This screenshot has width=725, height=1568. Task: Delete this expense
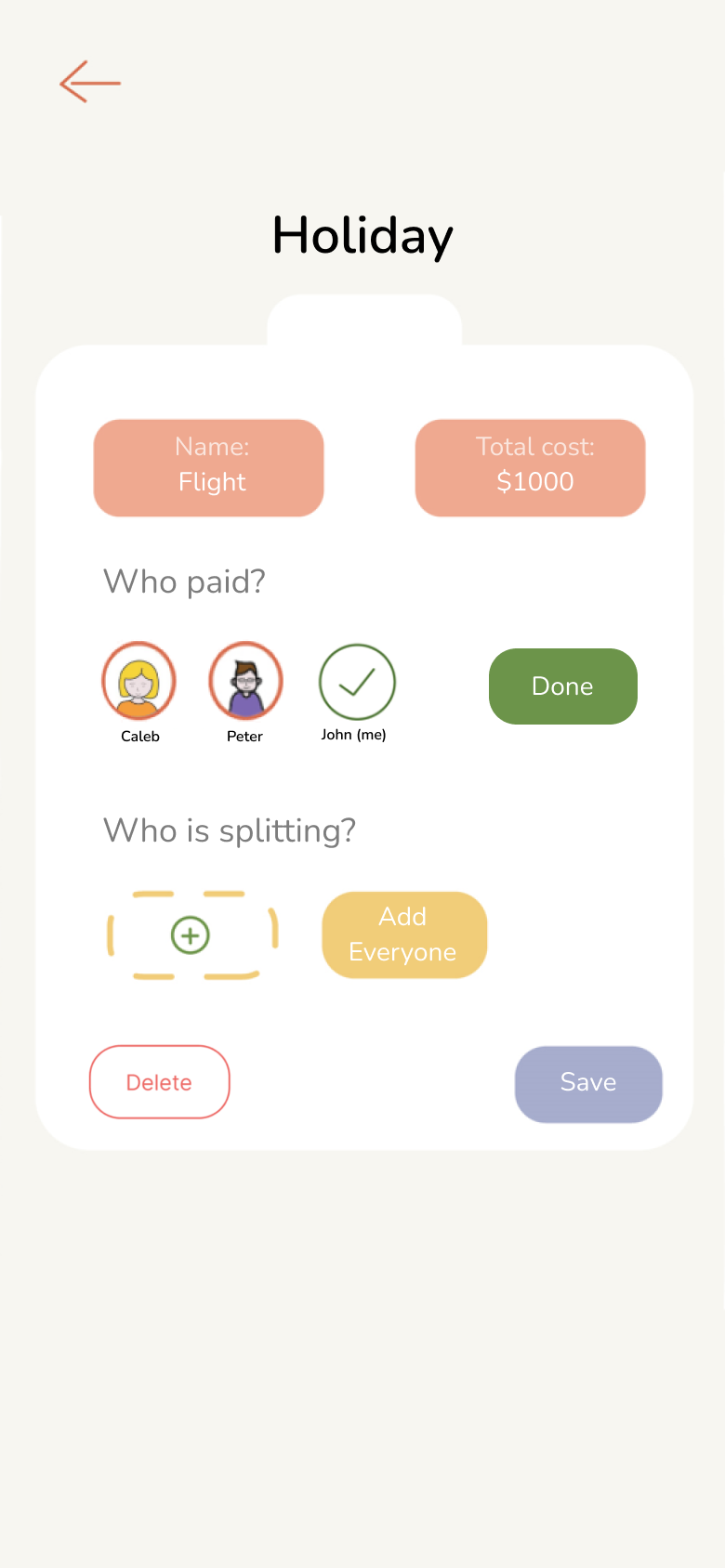pos(159,1082)
